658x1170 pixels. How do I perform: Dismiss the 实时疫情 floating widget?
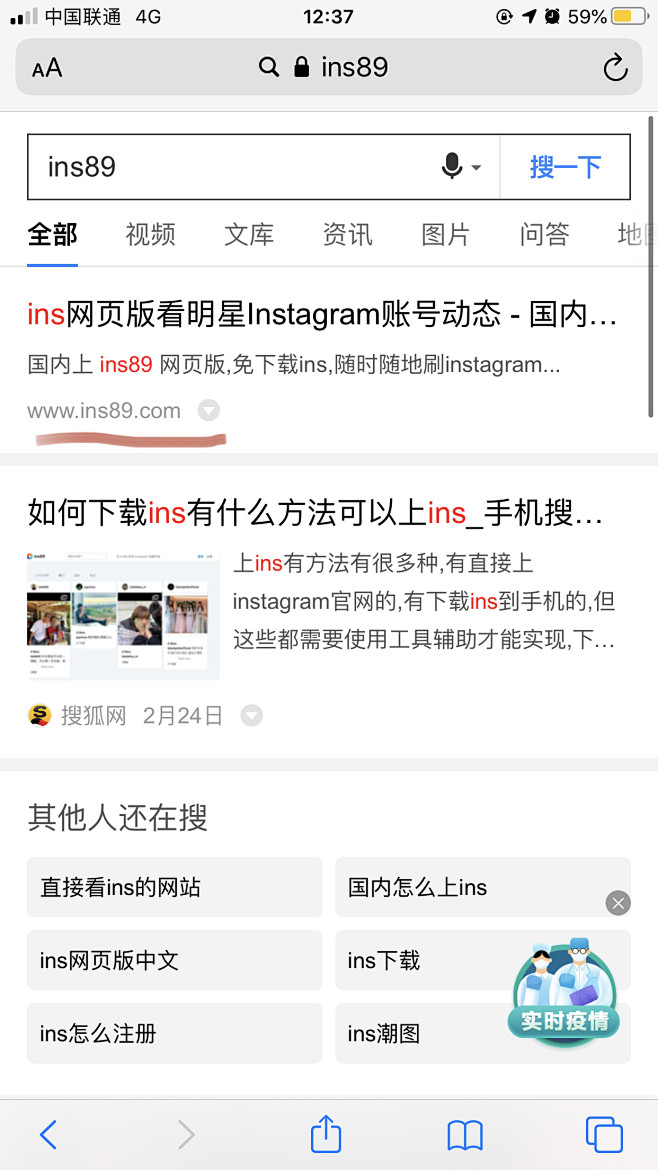[618, 903]
